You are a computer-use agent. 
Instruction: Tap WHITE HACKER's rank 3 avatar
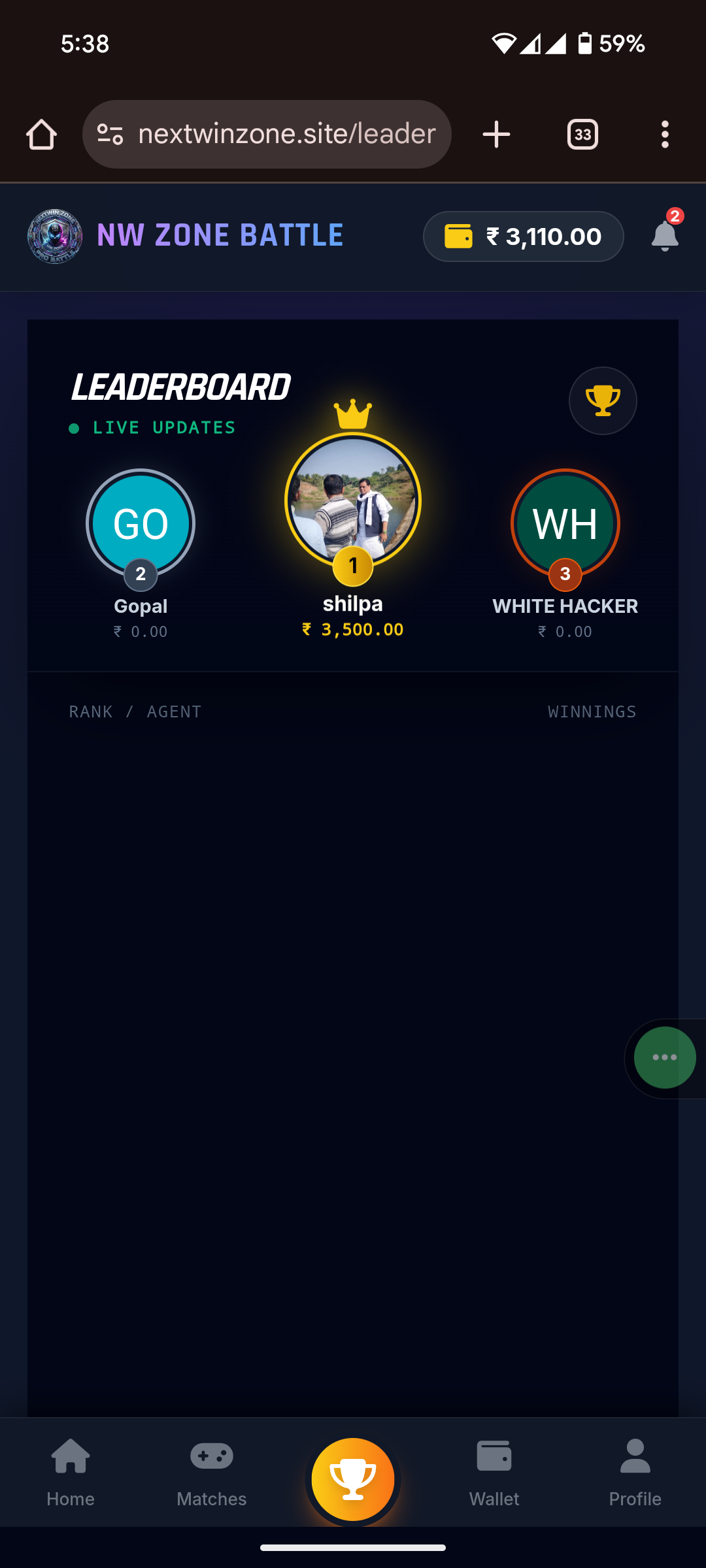click(565, 523)
